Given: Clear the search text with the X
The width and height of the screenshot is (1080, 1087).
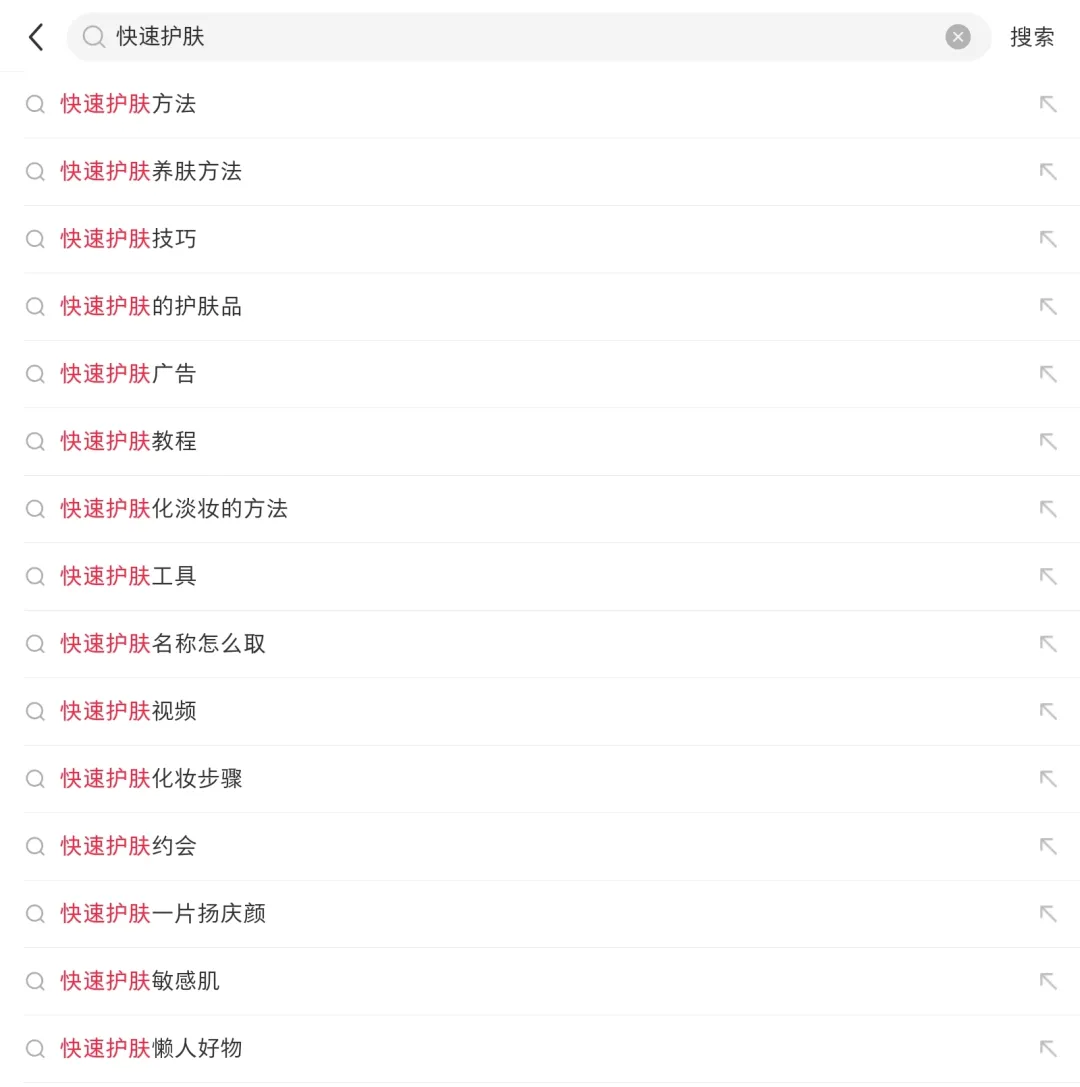Looking at the screenshot, I should [957, 38].
